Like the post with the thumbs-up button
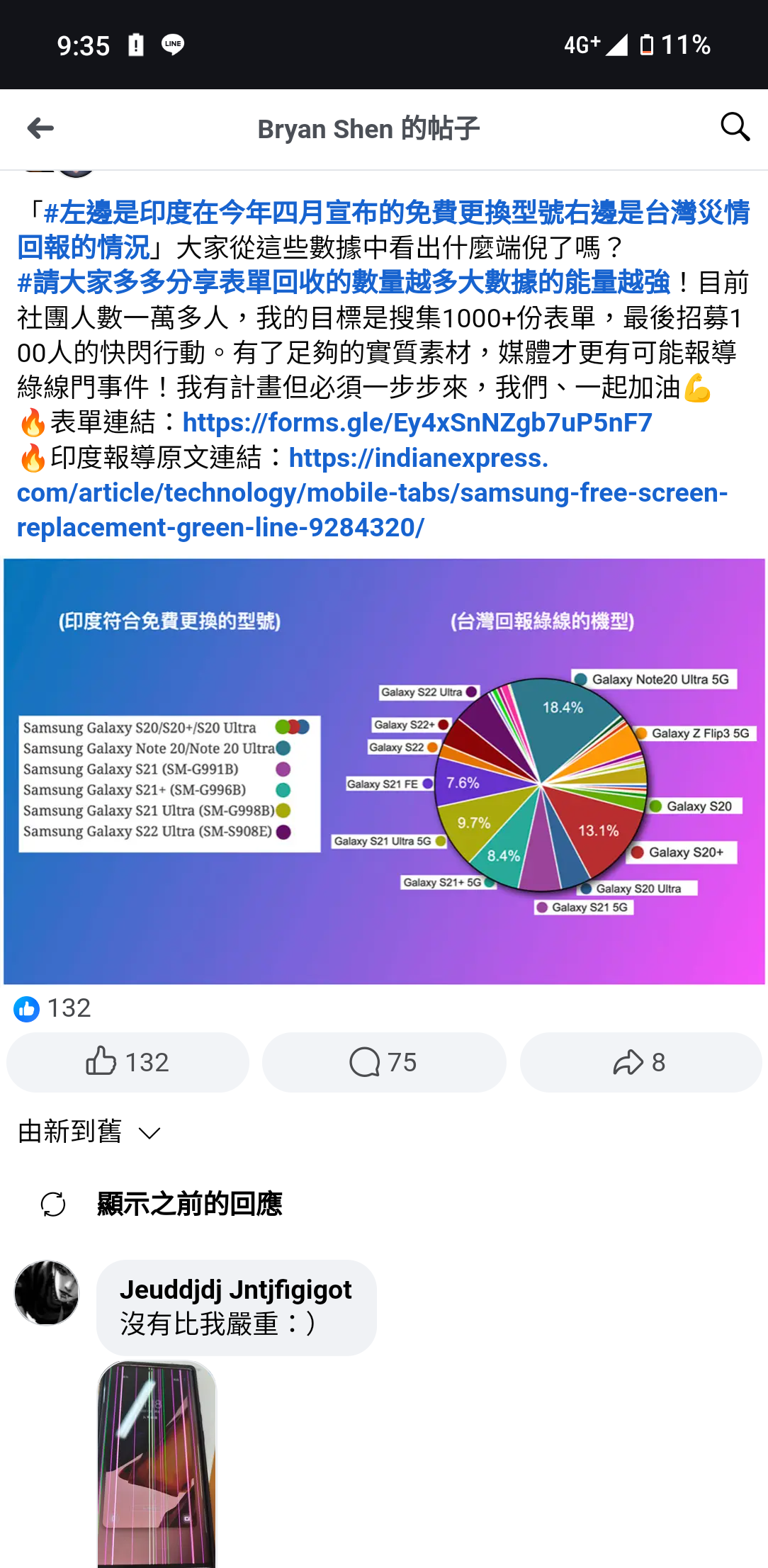768x1568 pixels. pos(128,1062)
